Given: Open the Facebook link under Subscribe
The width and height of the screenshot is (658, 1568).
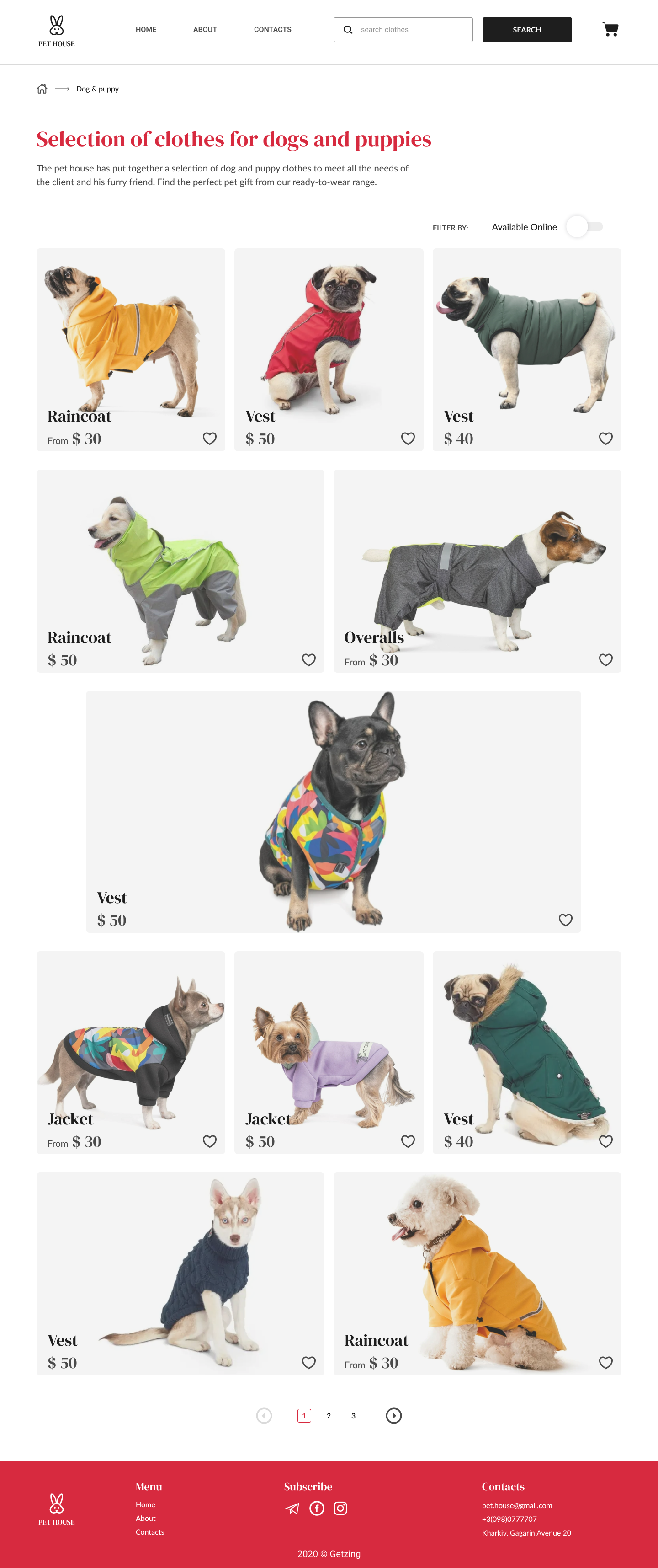Looking at the screenshot, I should coord(316,1509).
